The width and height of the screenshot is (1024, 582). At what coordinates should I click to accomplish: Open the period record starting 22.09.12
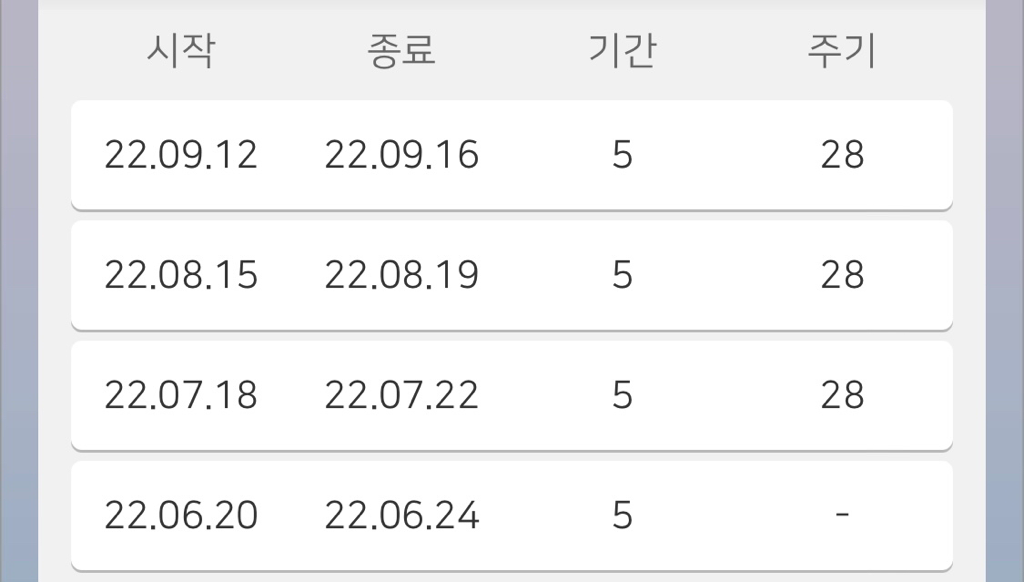[x=511, y=155]
